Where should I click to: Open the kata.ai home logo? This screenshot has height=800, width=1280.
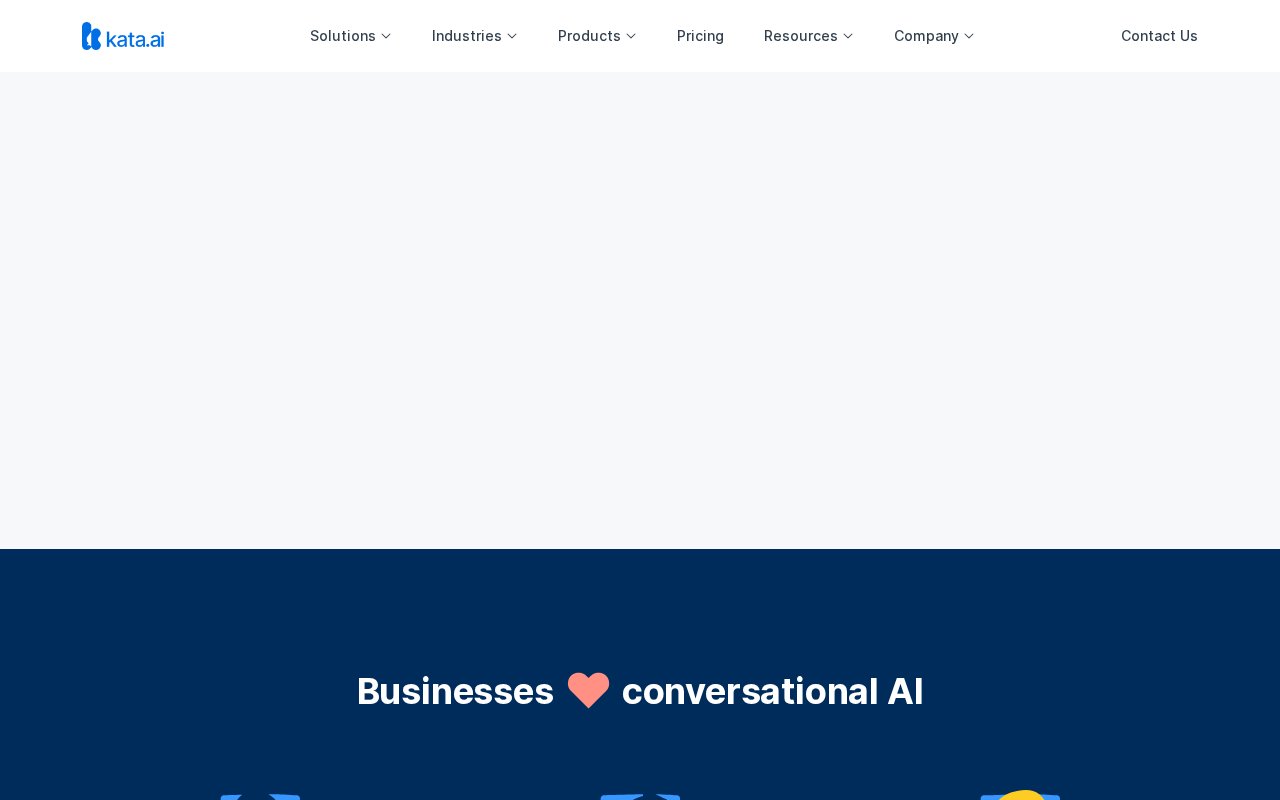[123, 36]
